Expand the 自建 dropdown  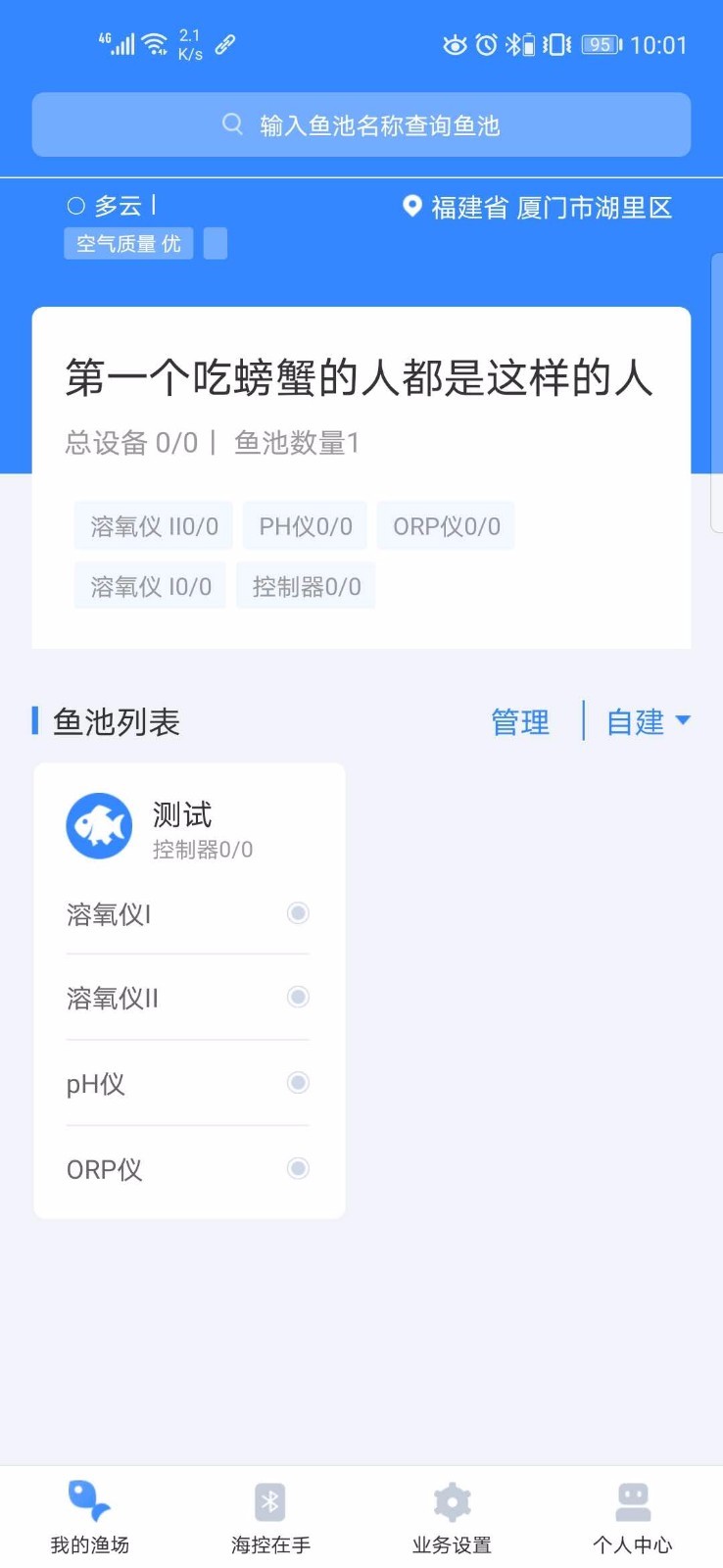[x=649, y=722]
